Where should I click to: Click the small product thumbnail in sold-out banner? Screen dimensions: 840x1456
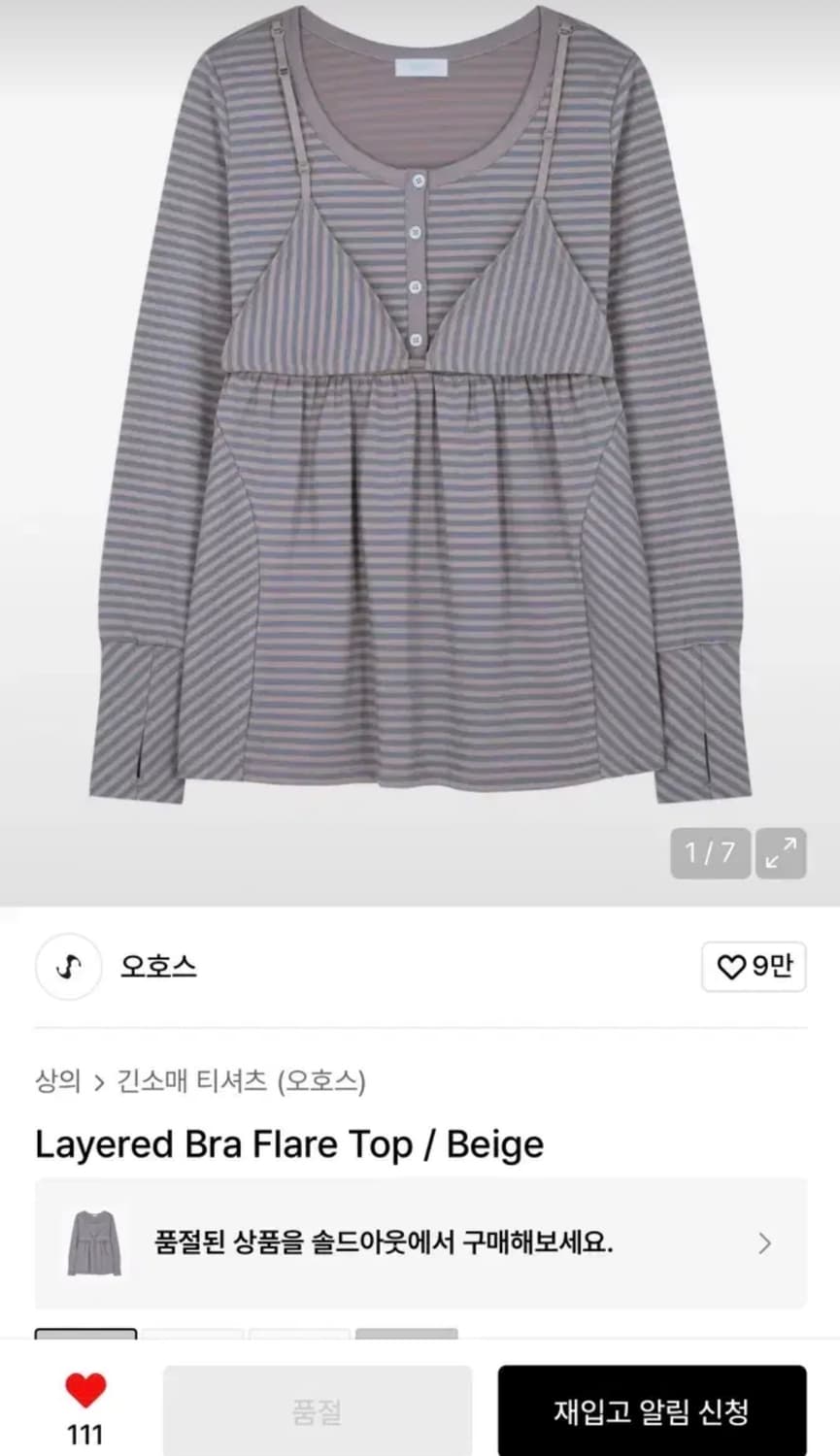pyautogui.click(x=91, y=1245)
